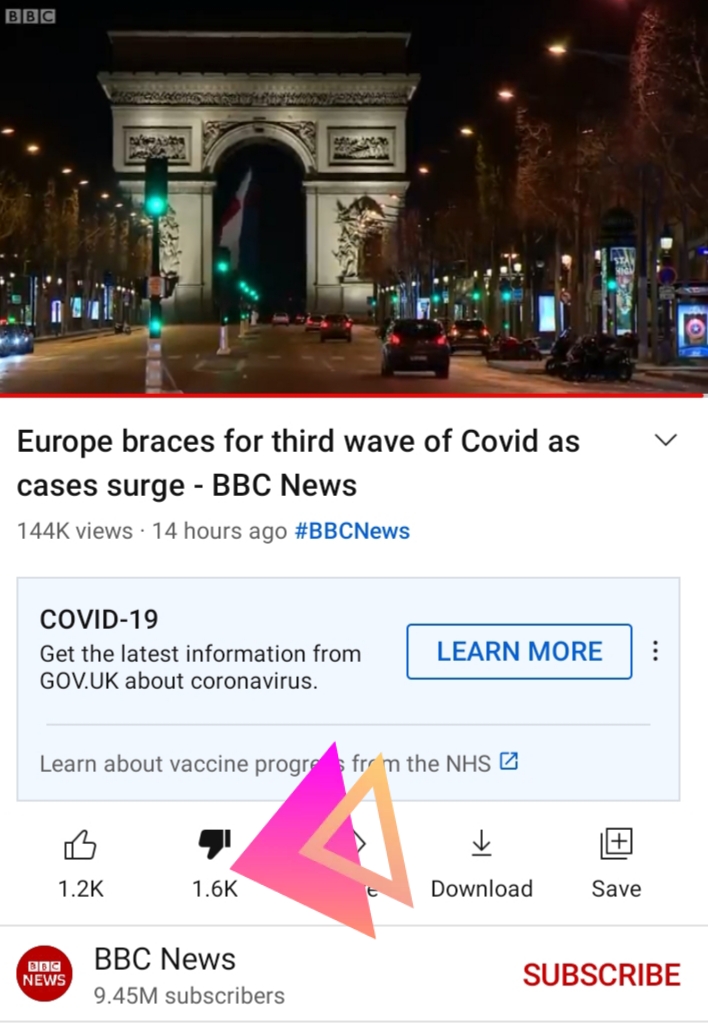Open the COVID-19 panel options menu
708x1028 pixels.
pyautogui.click(x=655, y=652)
